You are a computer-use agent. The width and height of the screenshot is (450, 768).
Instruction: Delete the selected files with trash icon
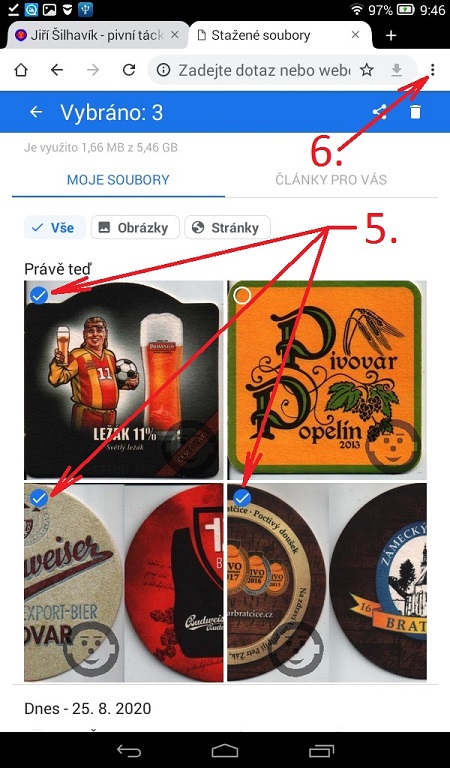click(x=415, y=112)
